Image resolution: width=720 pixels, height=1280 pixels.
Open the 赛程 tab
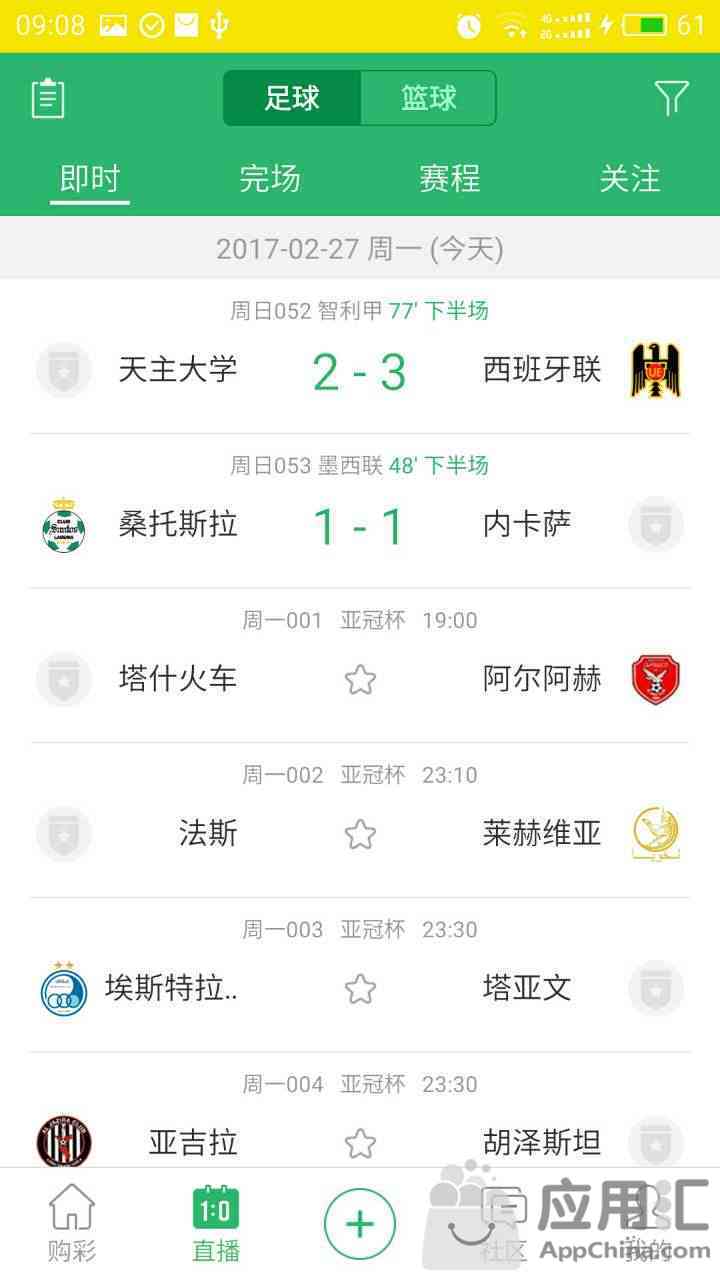pyautogui.click(x=450, y=179)
